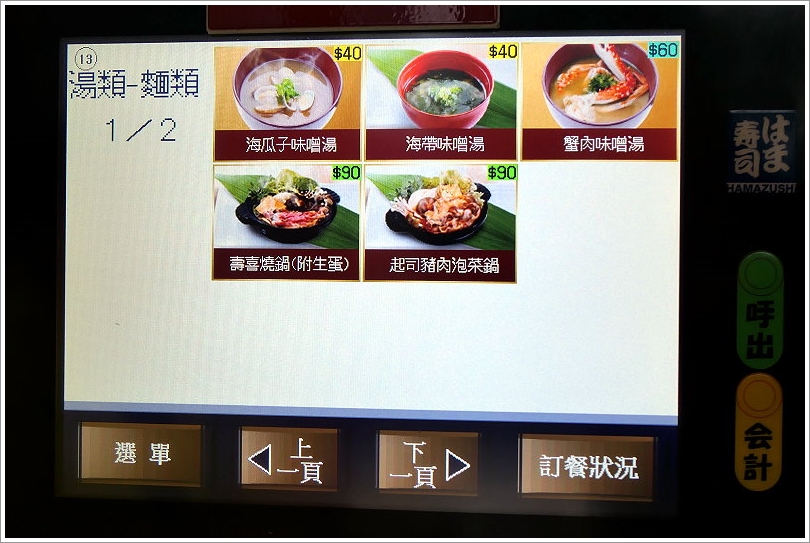
Task: Pick the 蟹肉味噌湯 crab miso soup
Action: (598, 102)
